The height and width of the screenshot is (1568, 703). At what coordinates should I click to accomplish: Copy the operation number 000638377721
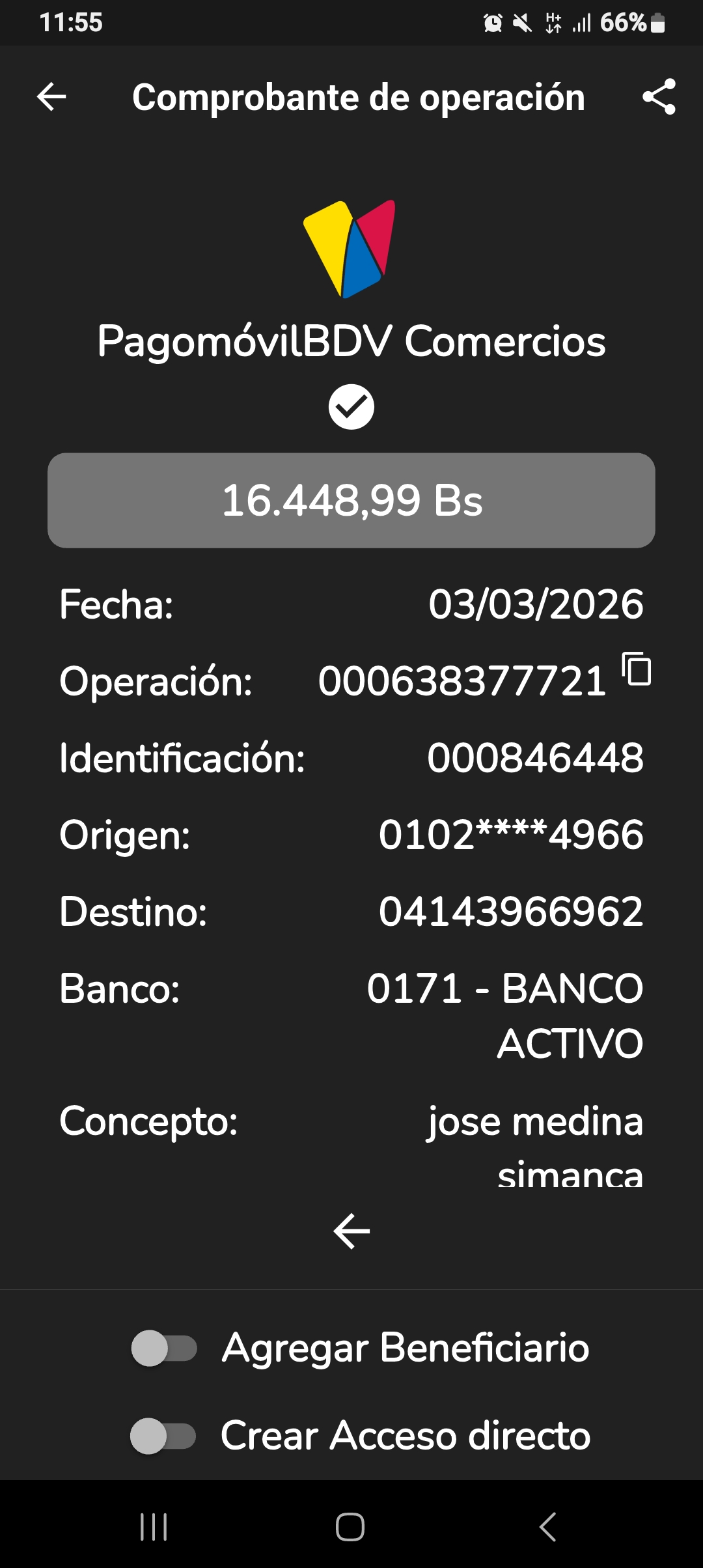637,669
